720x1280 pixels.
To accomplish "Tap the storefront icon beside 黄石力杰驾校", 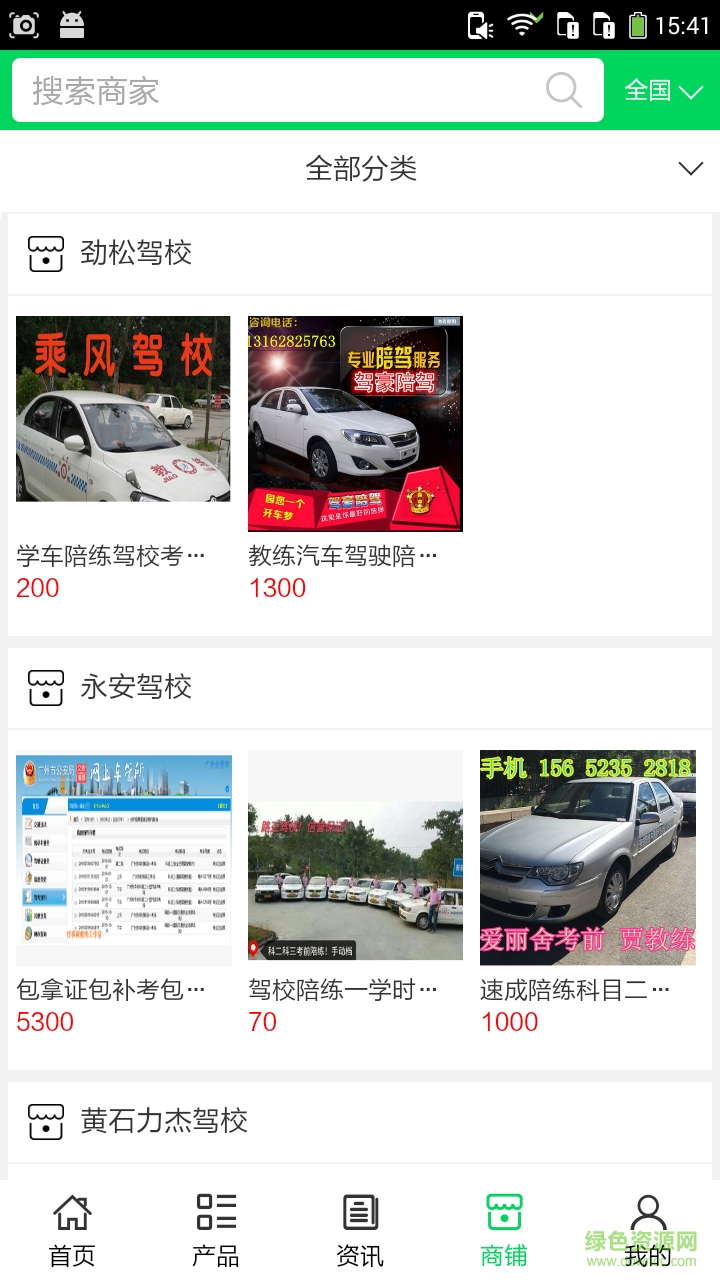I will pos(44,1121).
